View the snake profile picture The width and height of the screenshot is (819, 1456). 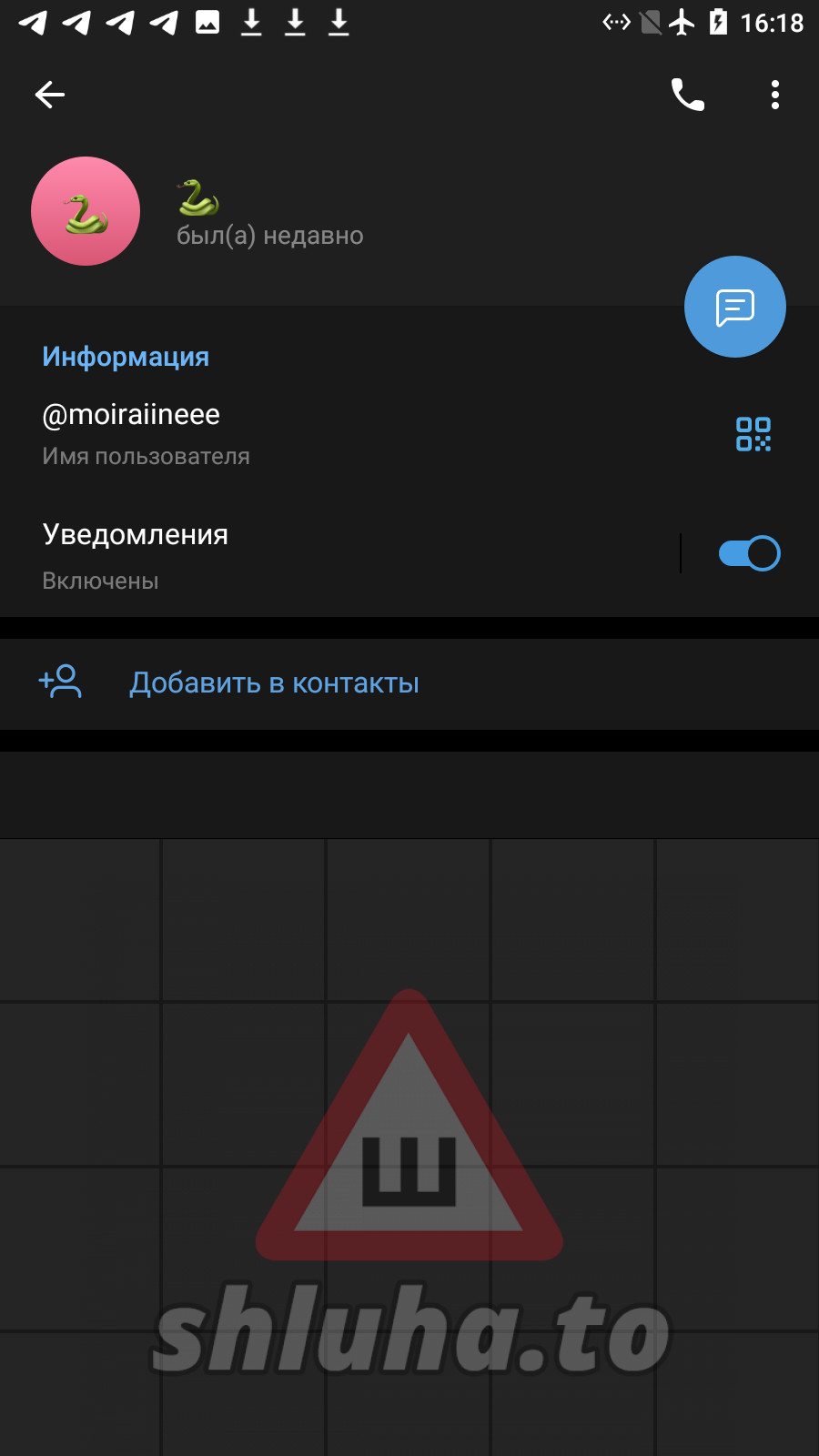[x=86, y=211]
